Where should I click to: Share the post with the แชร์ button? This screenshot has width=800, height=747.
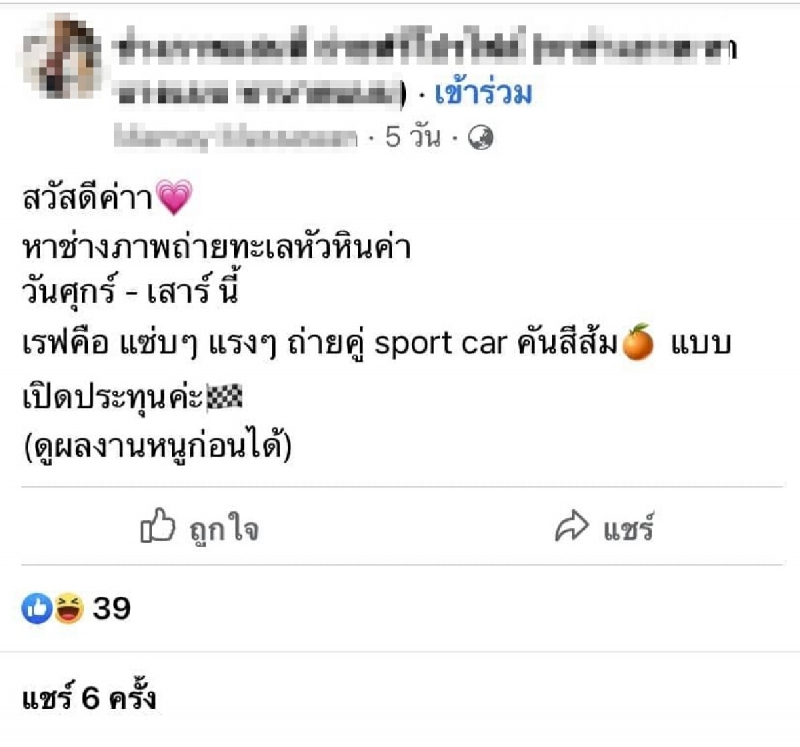point(604,527)
